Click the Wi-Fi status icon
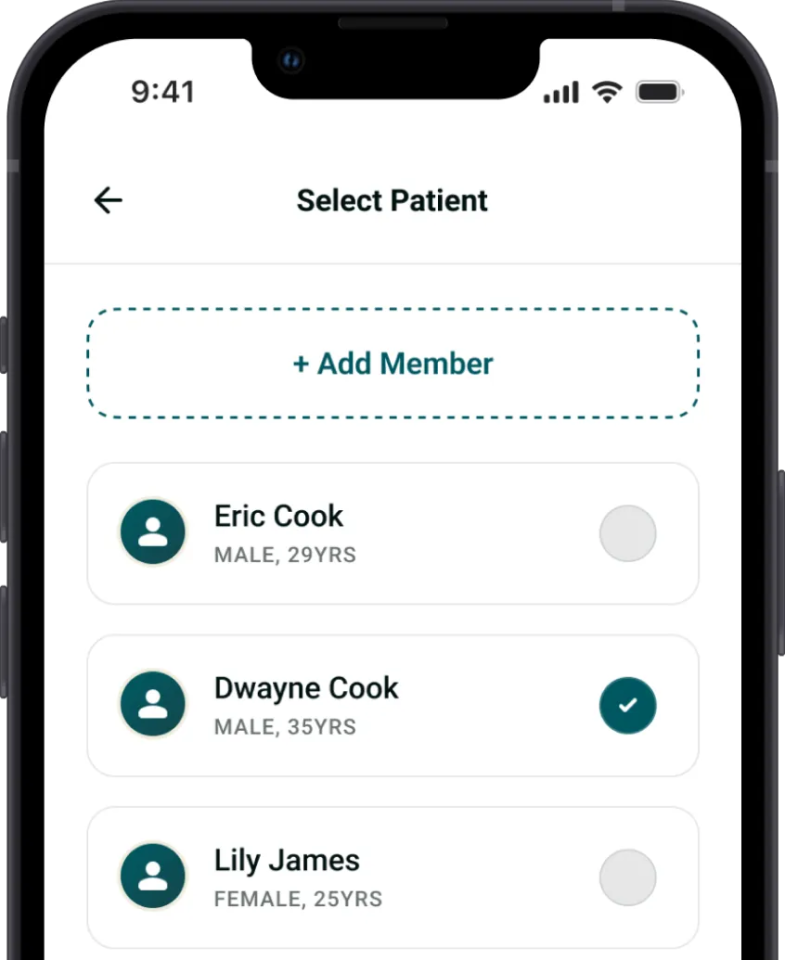Viewport: 785px width, 960px height. coord(608,92)
